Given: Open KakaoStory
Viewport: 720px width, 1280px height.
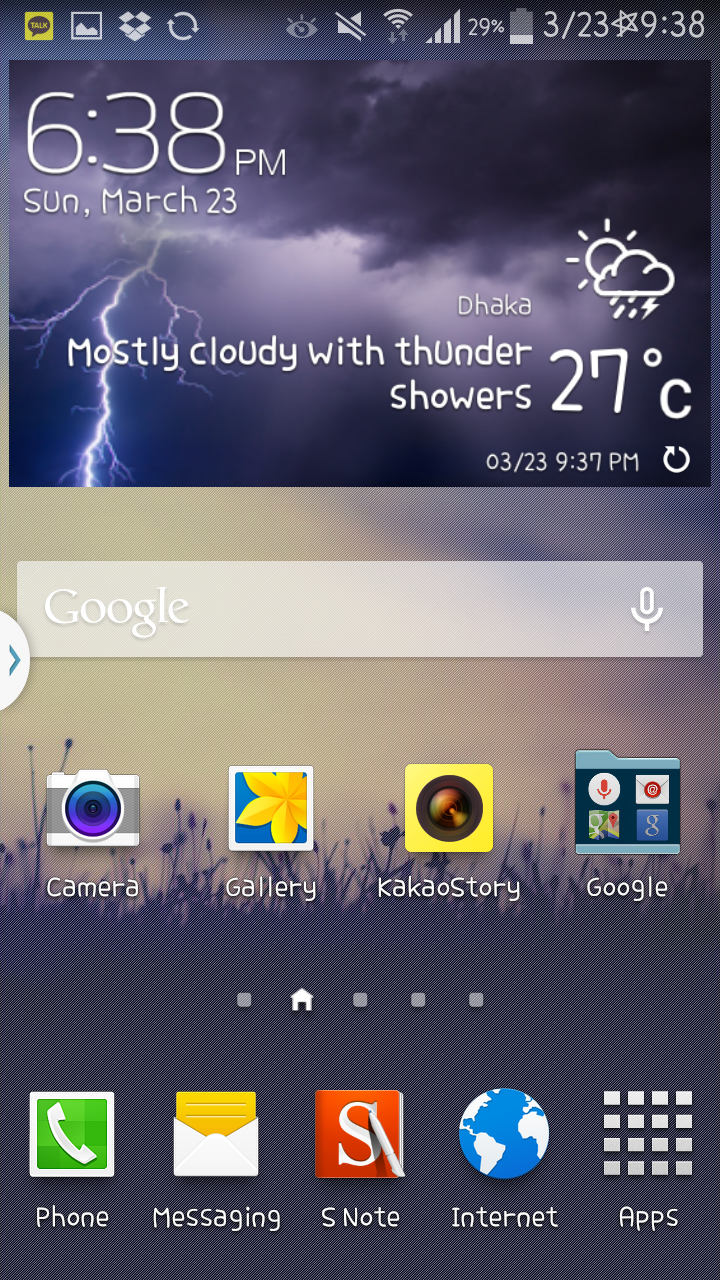Looking at the screenshot, I should tap(448, 810).
